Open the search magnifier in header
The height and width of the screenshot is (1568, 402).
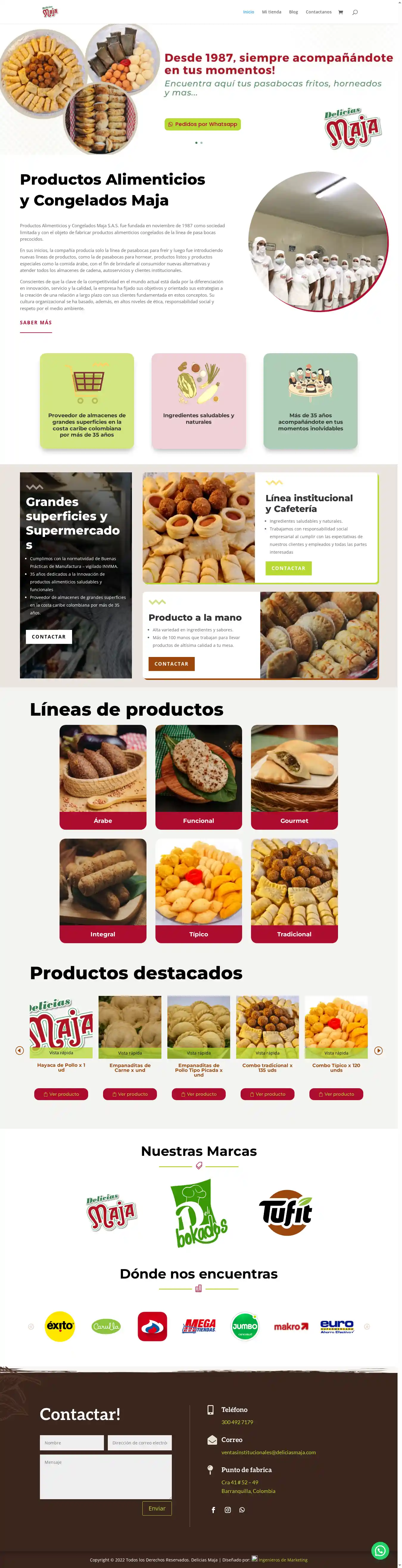(355, 12)
